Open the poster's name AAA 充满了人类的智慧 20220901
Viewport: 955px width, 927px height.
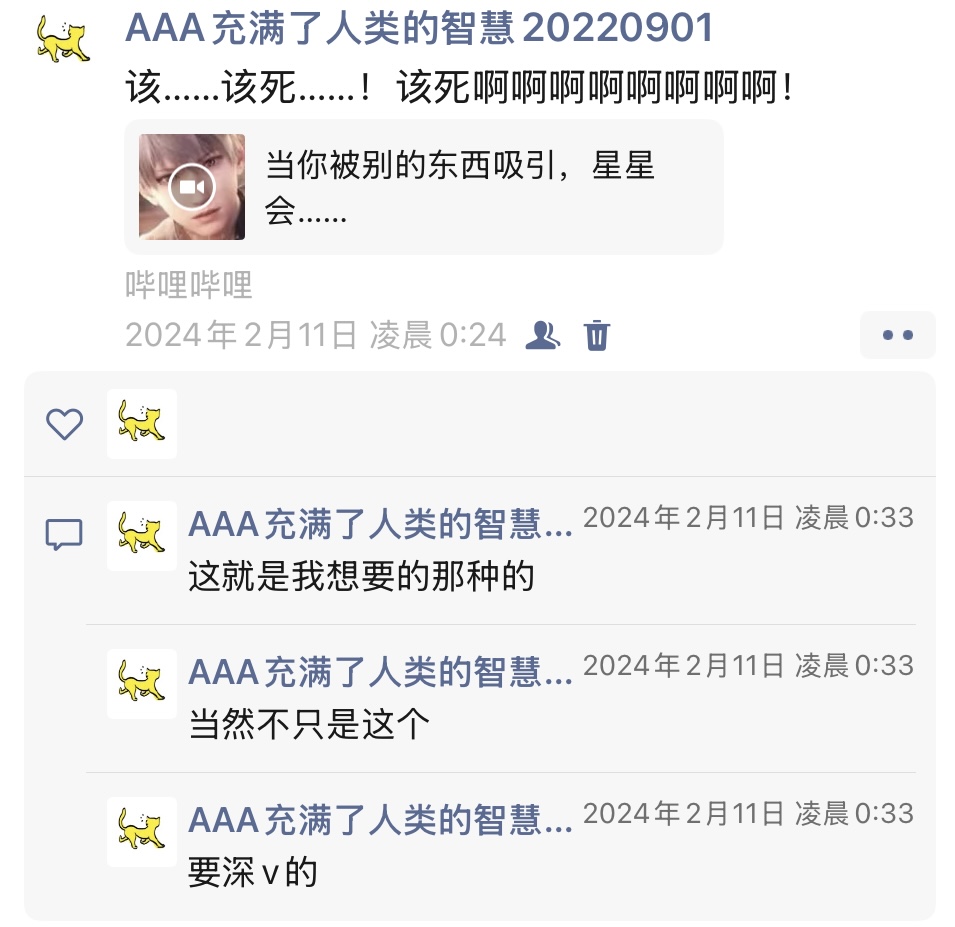(x=419, y=28)
